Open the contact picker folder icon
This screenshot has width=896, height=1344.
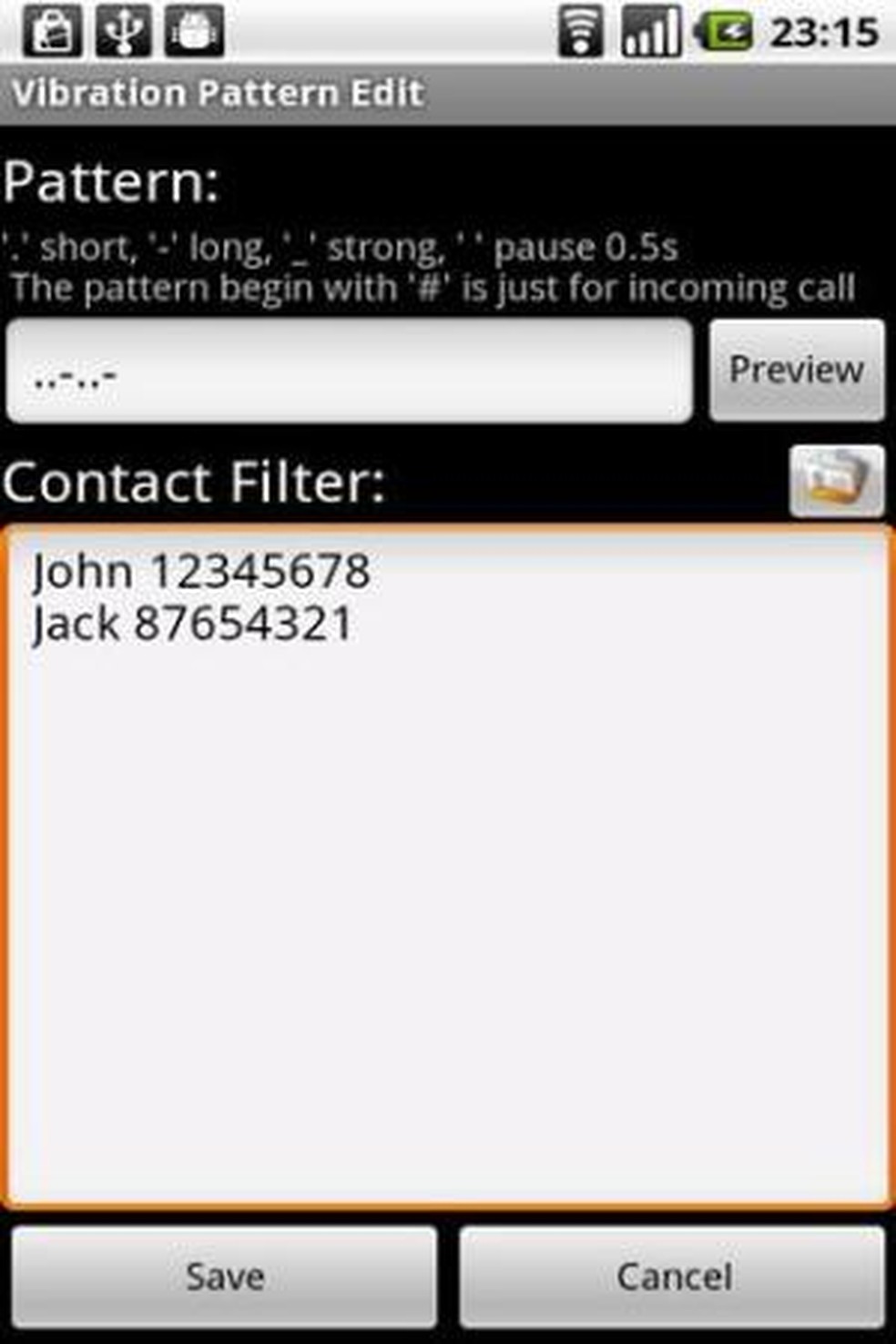pyautogui.click(x=836, y=481)
